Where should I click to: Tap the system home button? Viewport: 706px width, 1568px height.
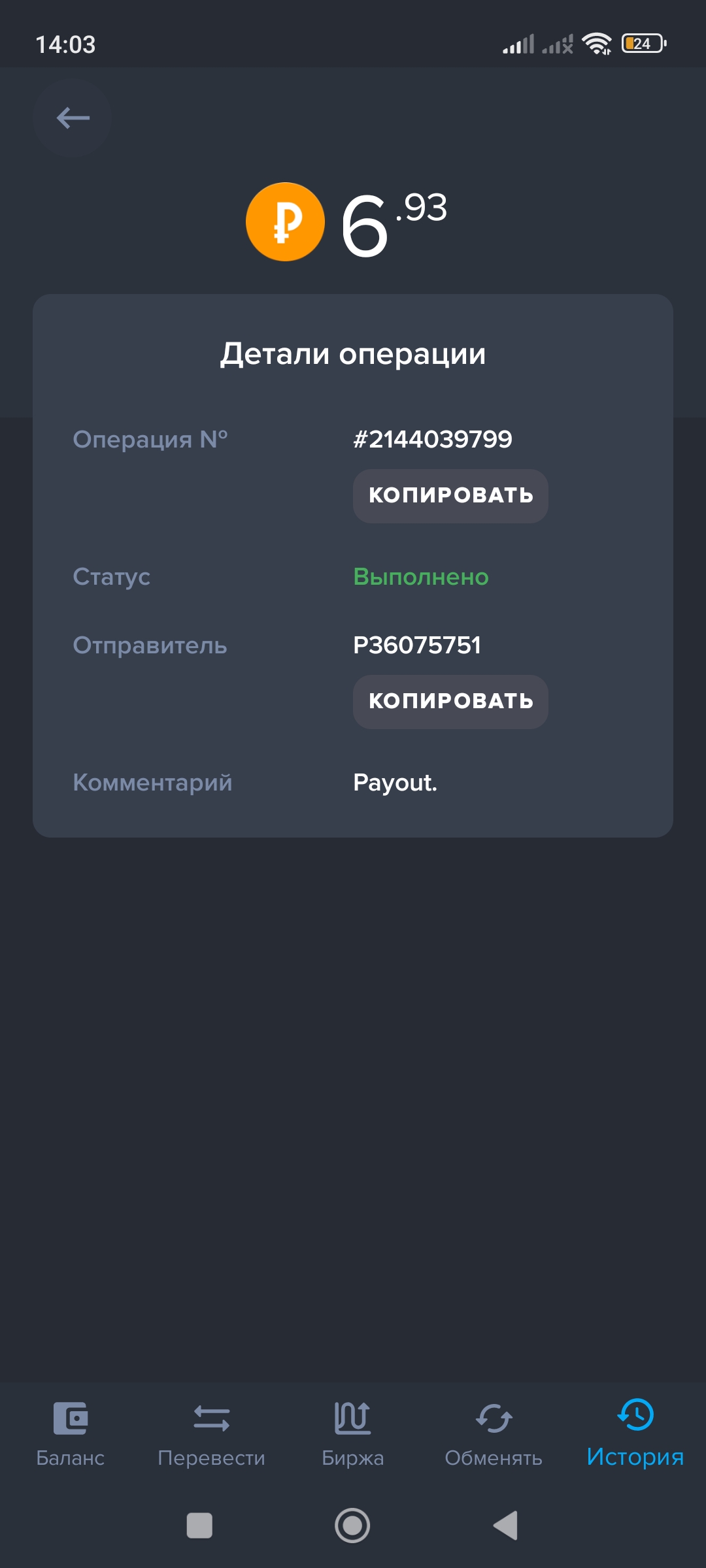pos(352,1526)
